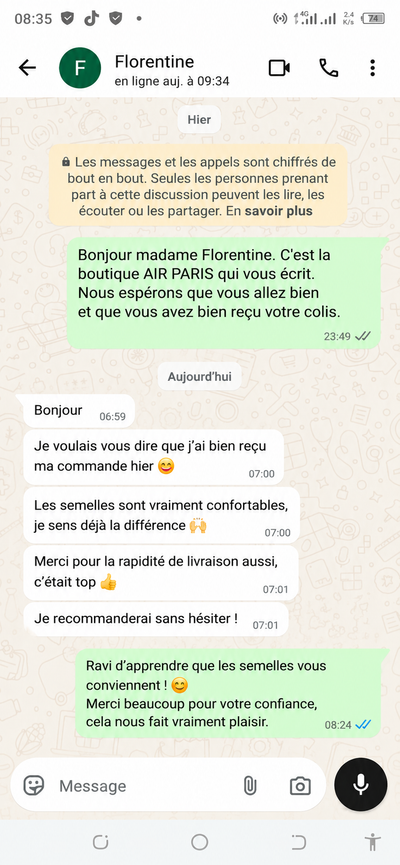Image resolution: width=400 pixels, height=865 pixels.
Task: Go back to the chat list
Action: click(x=27, y=68)
